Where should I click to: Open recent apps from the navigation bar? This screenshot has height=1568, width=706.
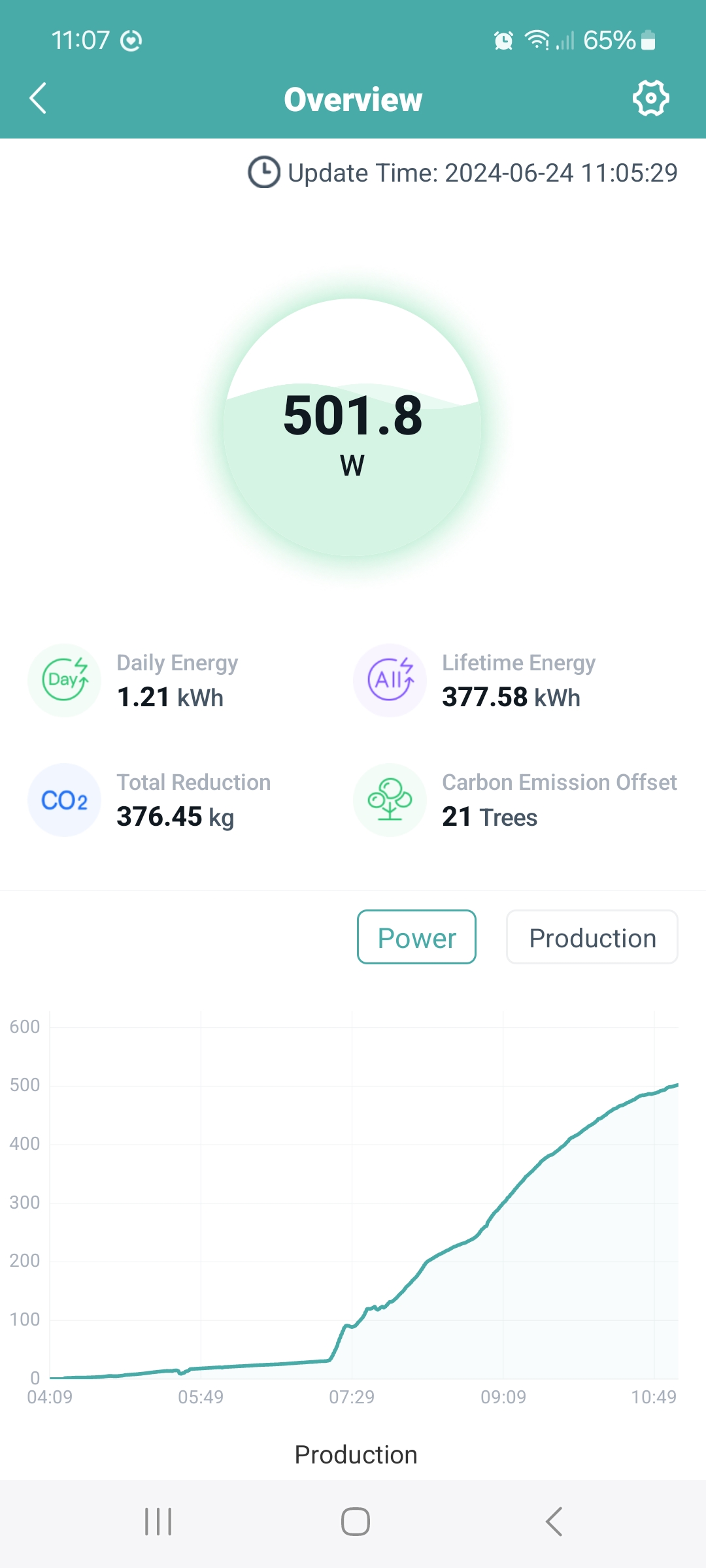(158, 1522)
